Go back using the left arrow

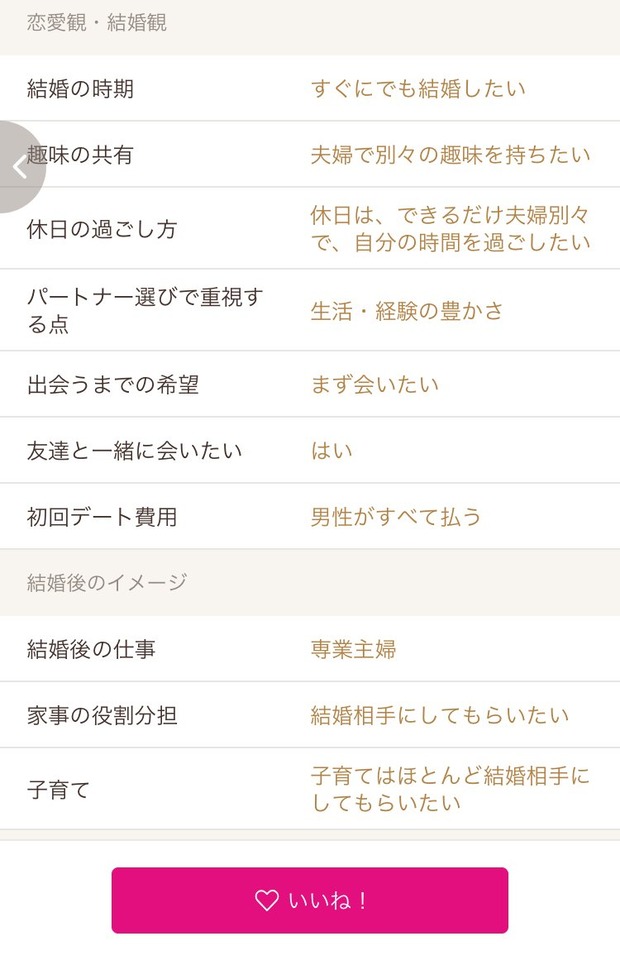[20, 167]
